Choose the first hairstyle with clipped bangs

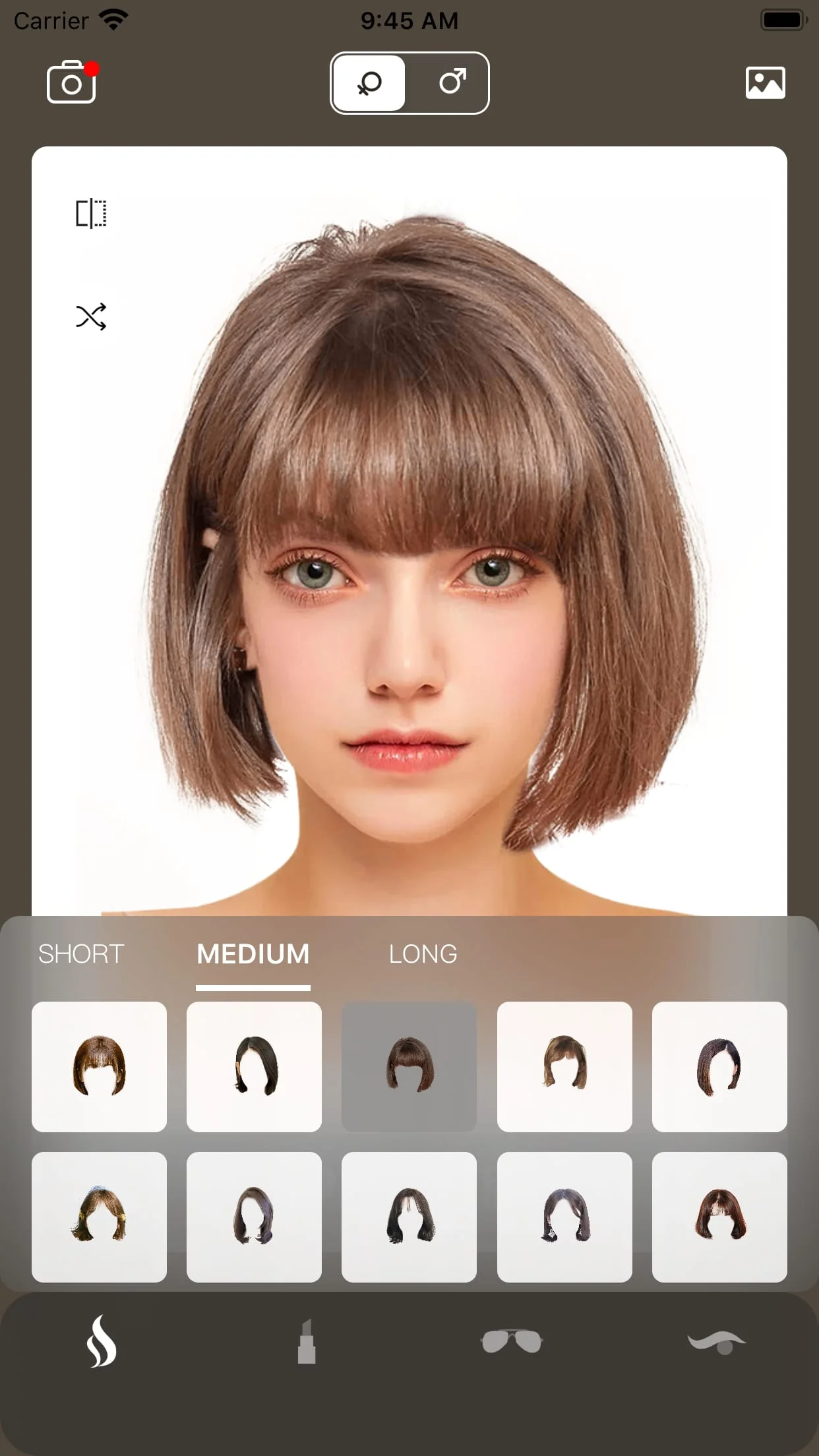(99, 1066)
